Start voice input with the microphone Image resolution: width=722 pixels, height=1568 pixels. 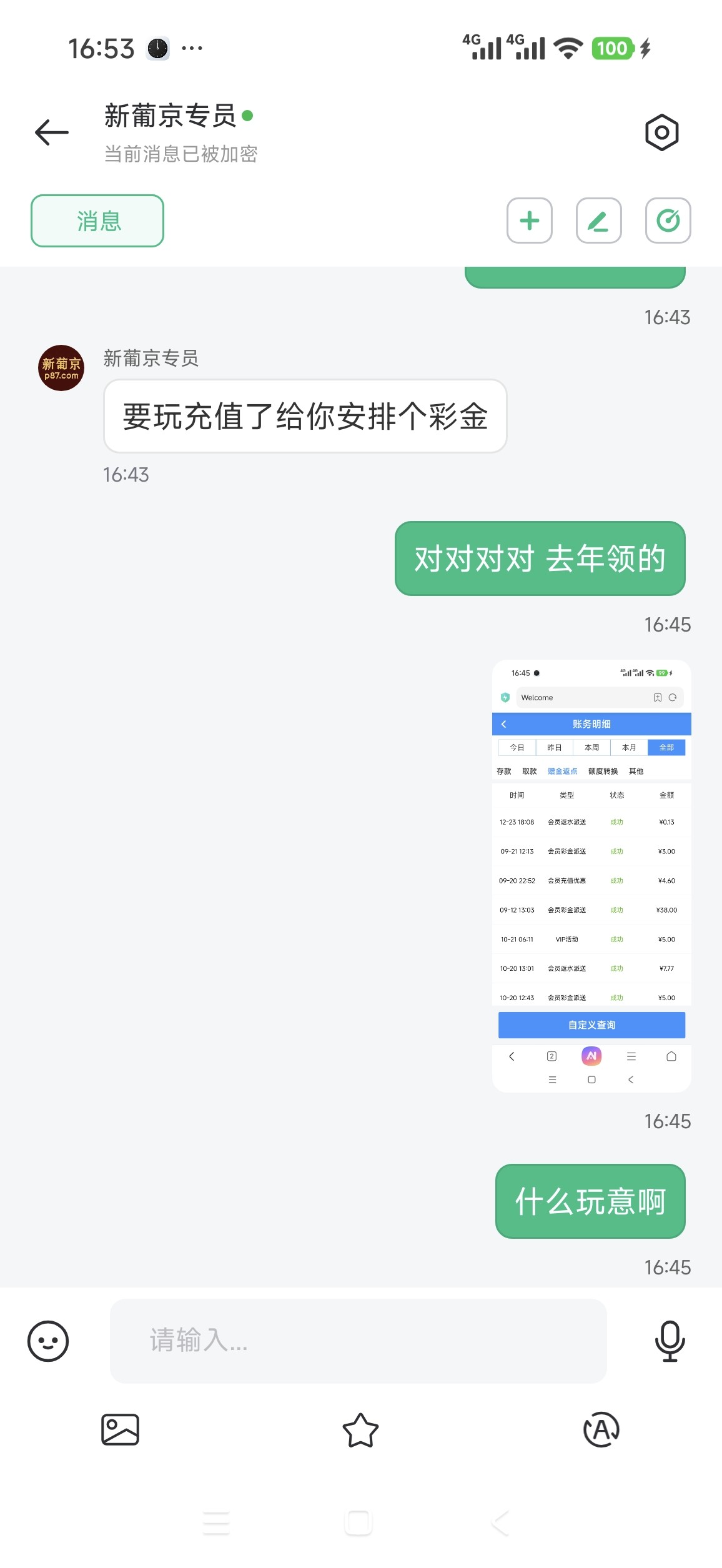670,1341
